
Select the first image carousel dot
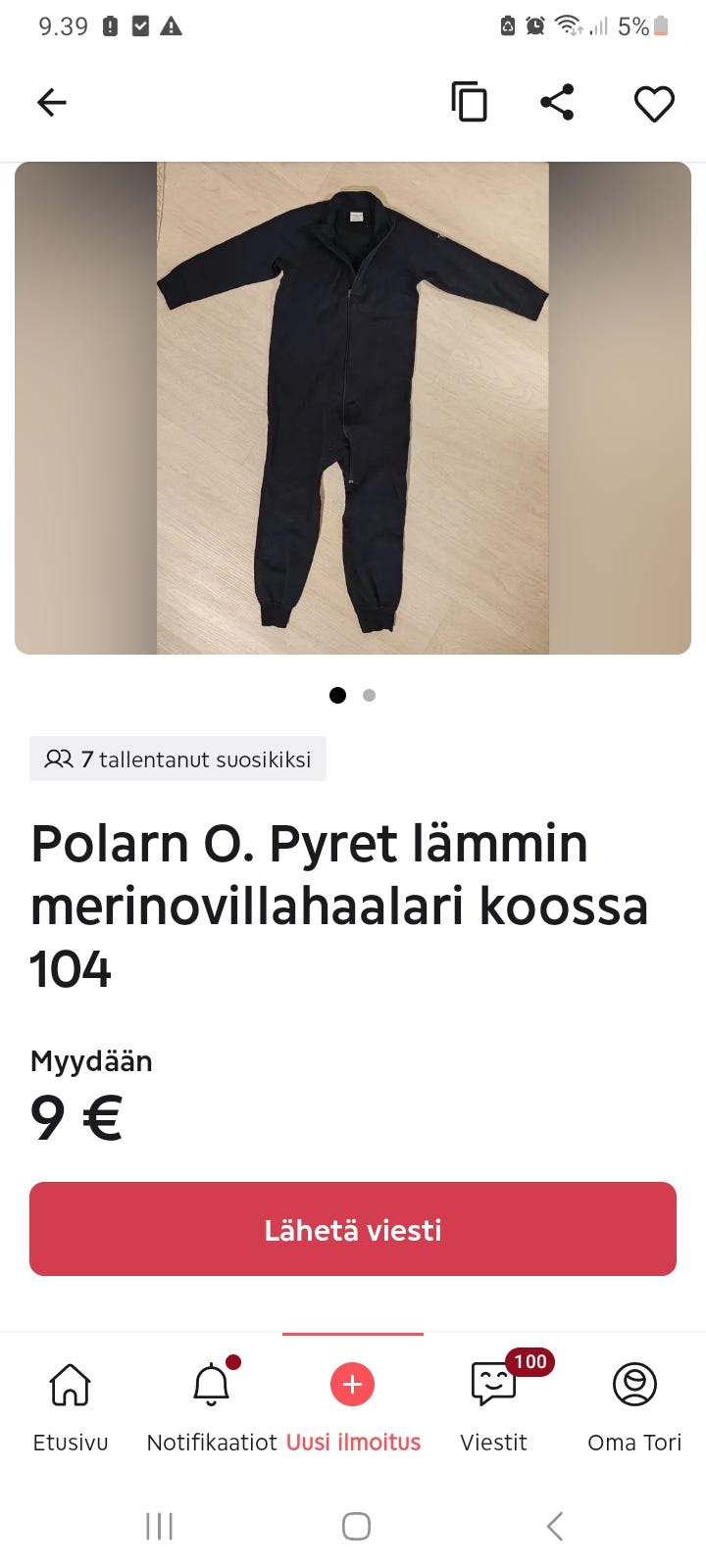[x=337, y=695]
